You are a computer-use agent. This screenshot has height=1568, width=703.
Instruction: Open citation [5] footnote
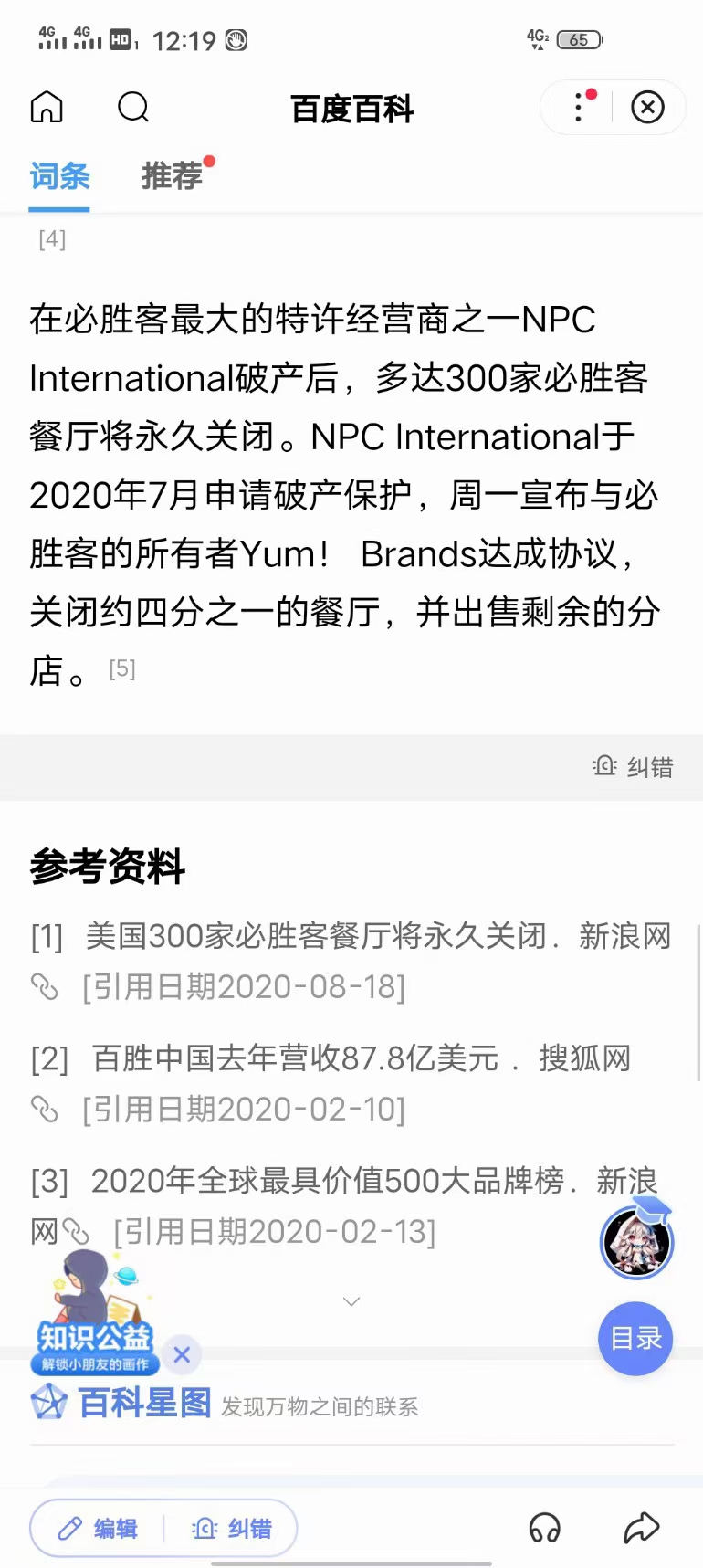pyautogui.click(x=121, y=669)
